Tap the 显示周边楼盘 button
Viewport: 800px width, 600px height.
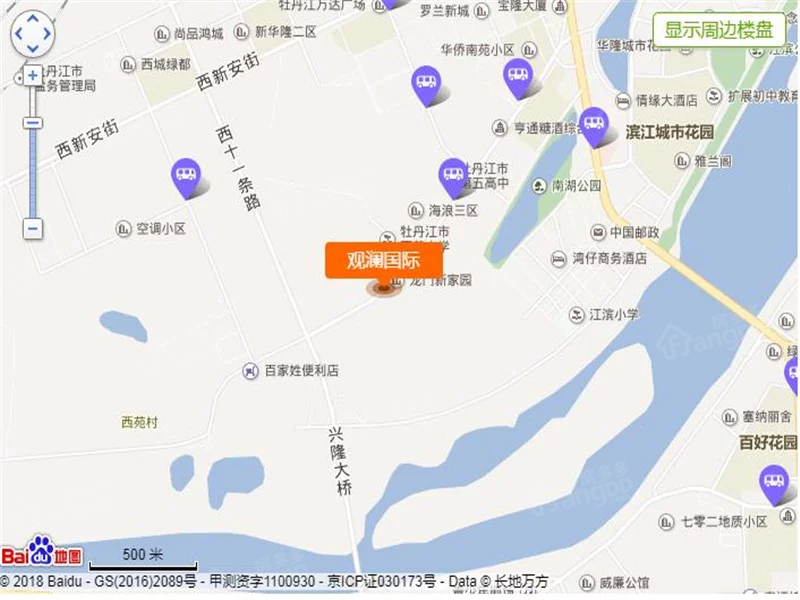tap(718, 29)
